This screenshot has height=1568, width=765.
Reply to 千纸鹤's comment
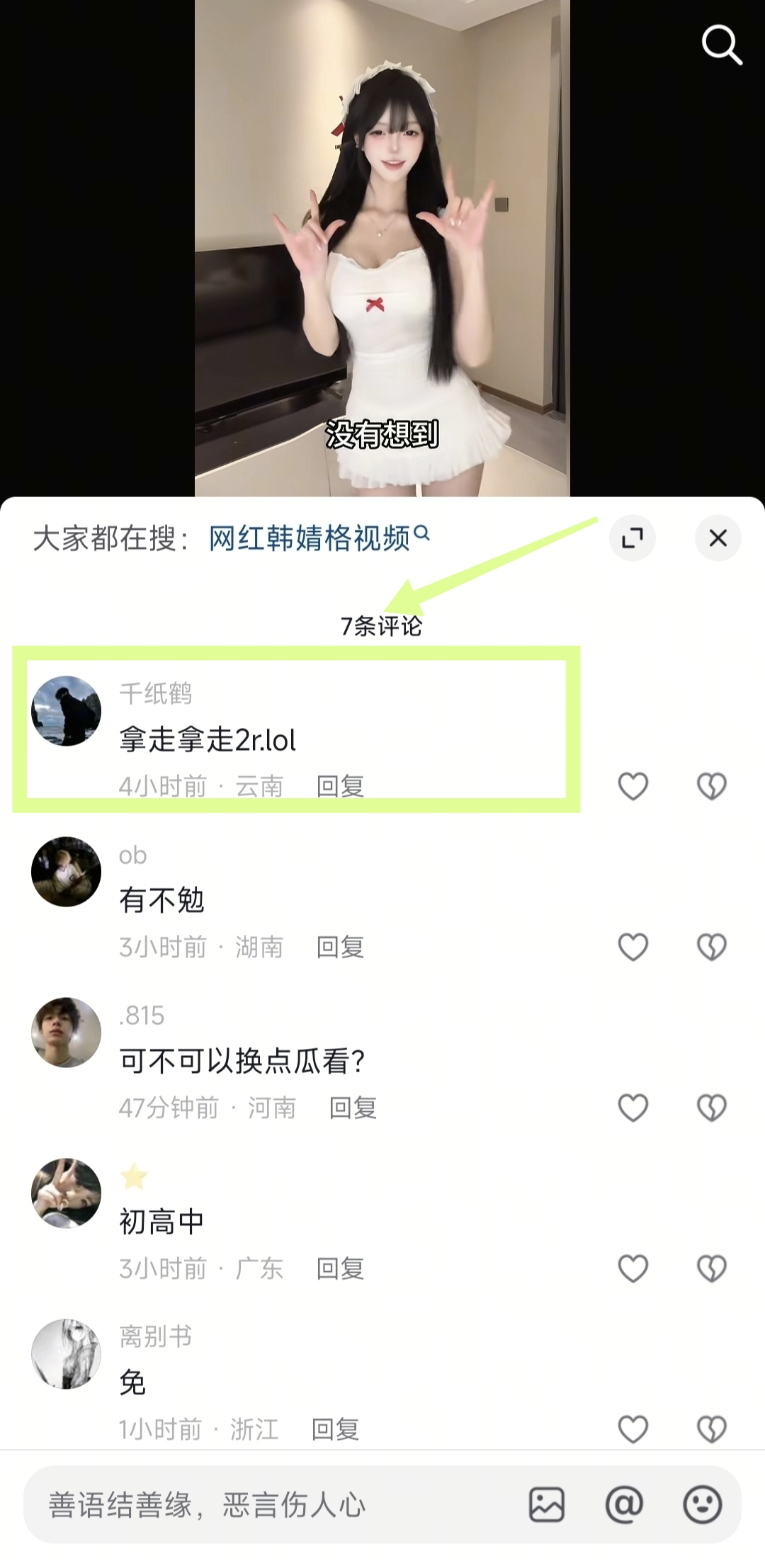click(340, 786)
